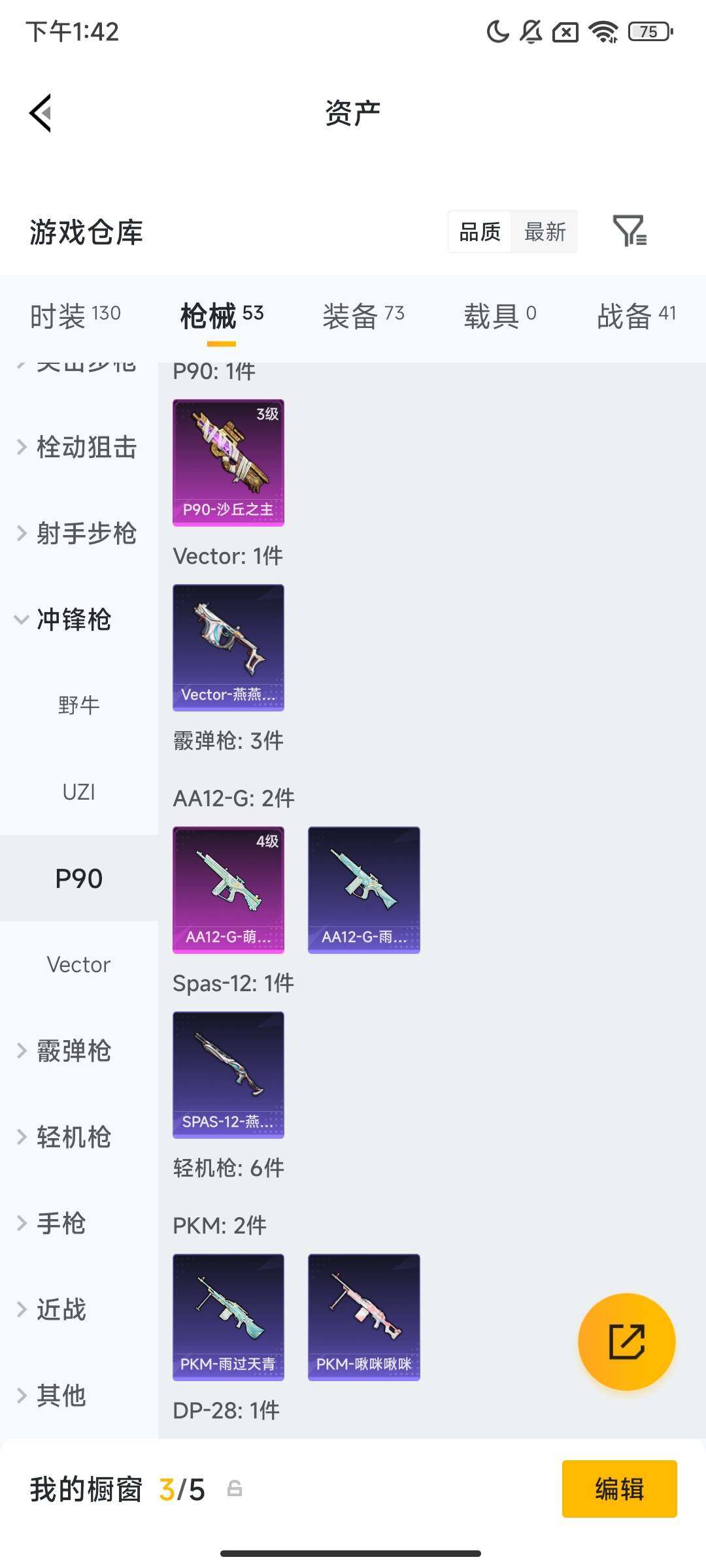The height and width of the screenshot is (1568, 706).
Task: Tap the back arrow to leave 资产 page
Action: [x=41, y=112]
